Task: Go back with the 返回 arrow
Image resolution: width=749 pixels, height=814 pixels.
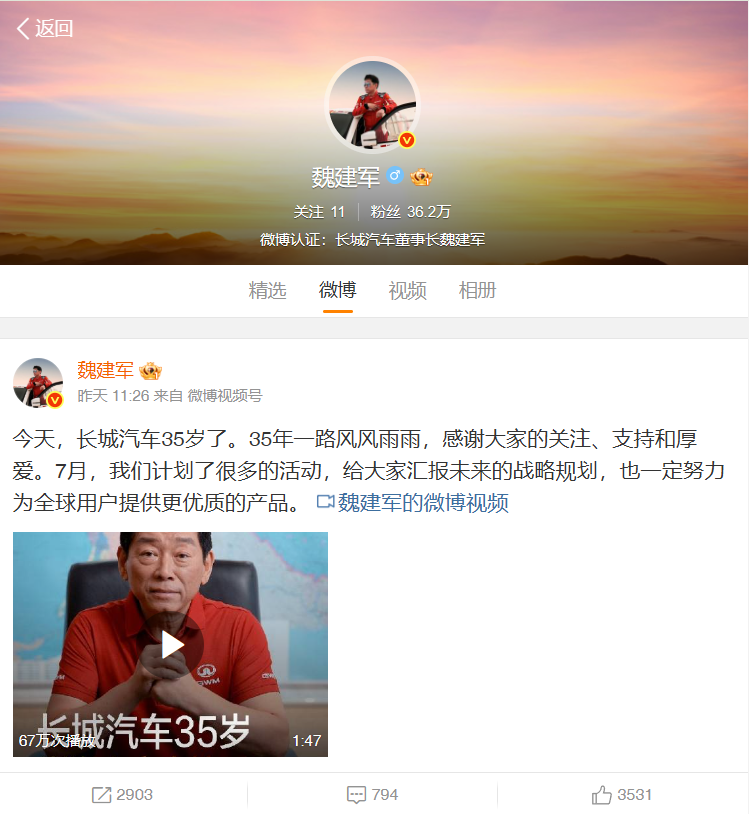Action: pos(44,28)
